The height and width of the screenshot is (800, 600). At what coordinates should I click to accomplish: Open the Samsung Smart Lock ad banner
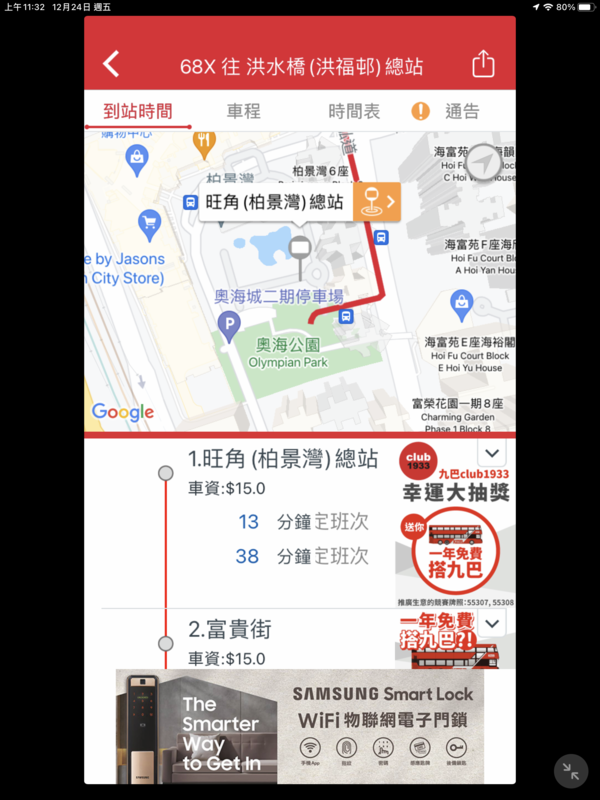coord(300,726)
